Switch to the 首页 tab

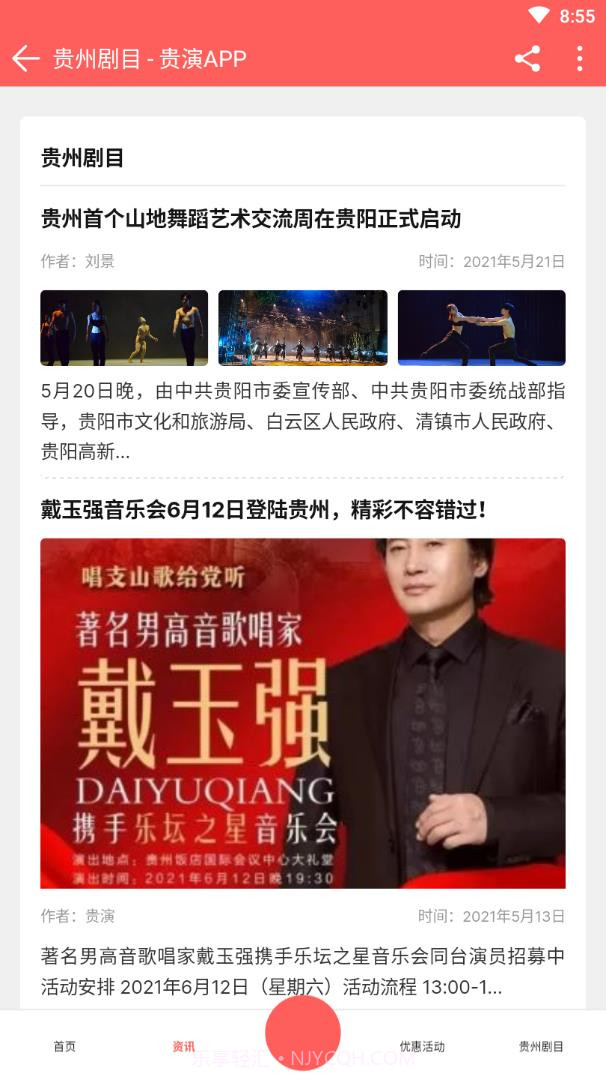[64, 1046]
